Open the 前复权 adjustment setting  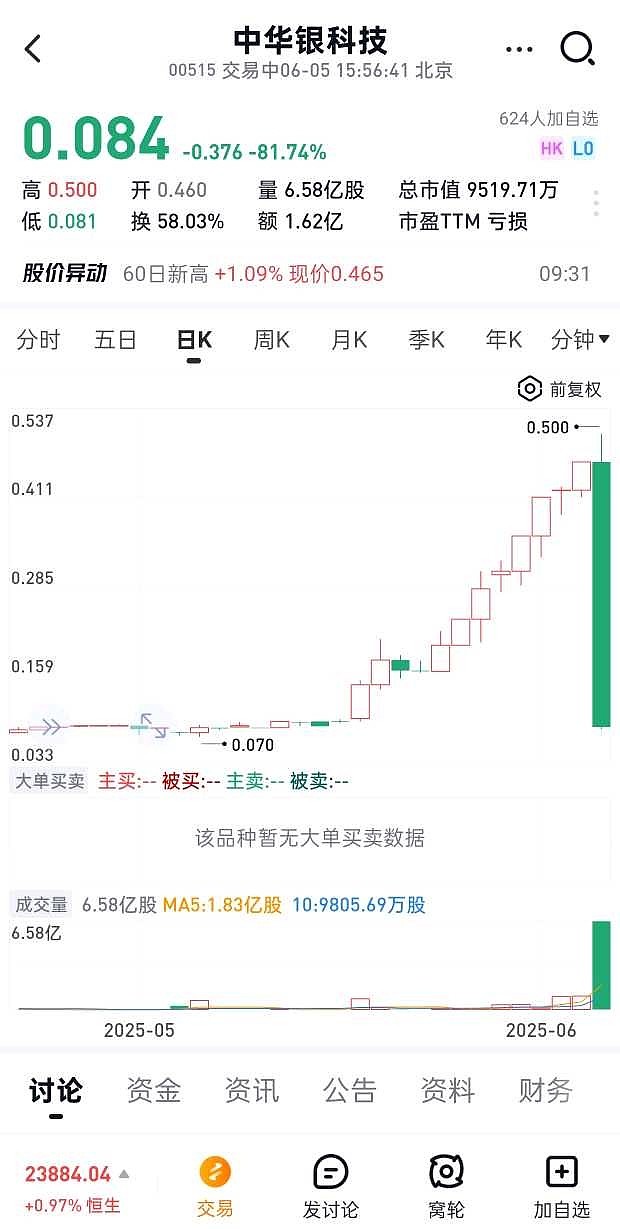click(x=560, y=389)
